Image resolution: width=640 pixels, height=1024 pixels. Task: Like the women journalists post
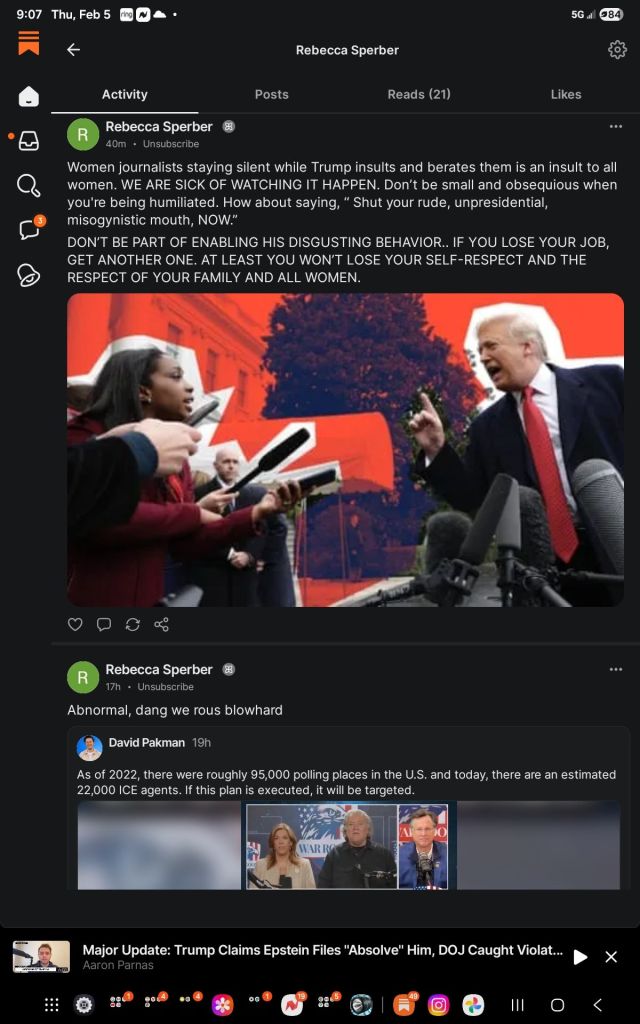tap(75, 624)
